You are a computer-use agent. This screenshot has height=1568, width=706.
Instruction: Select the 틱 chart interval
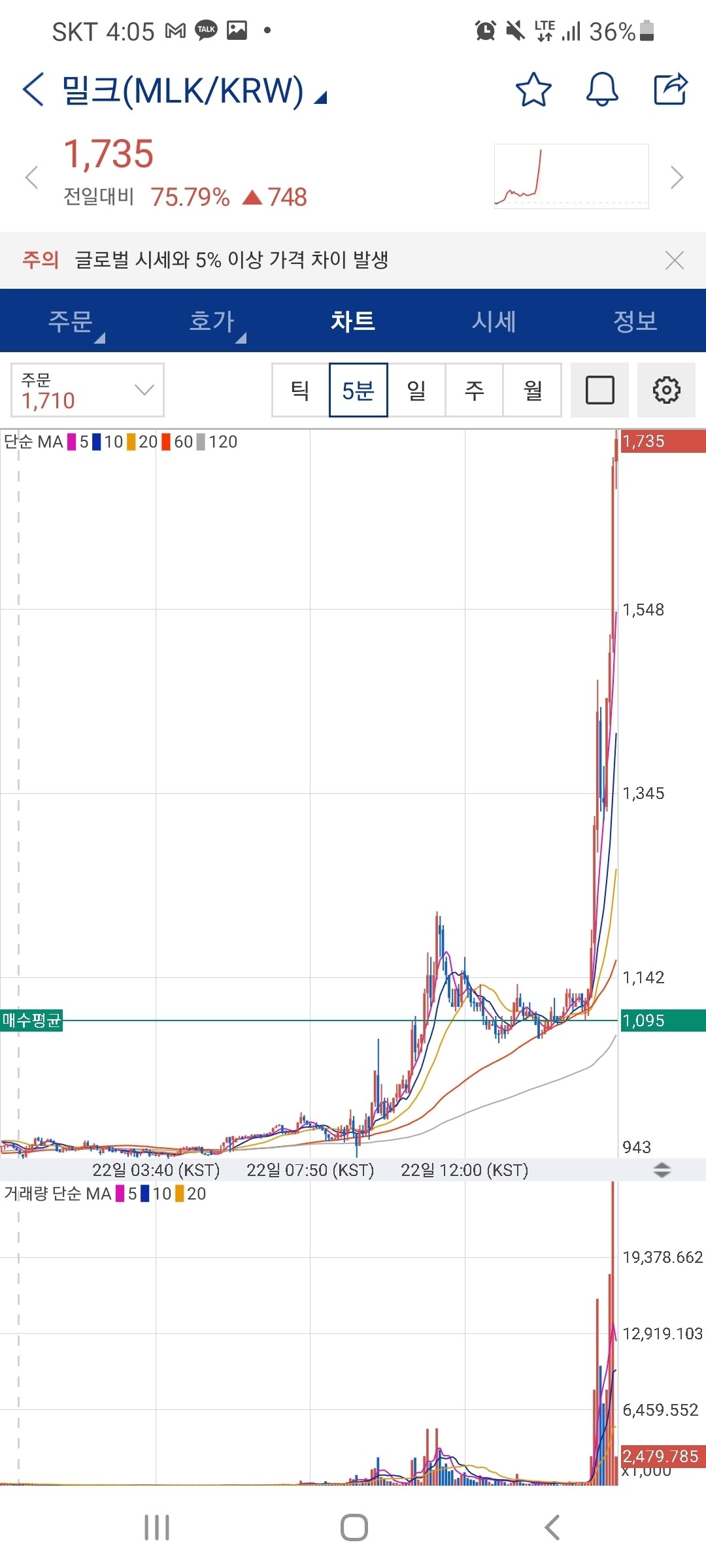click(300, 390)
